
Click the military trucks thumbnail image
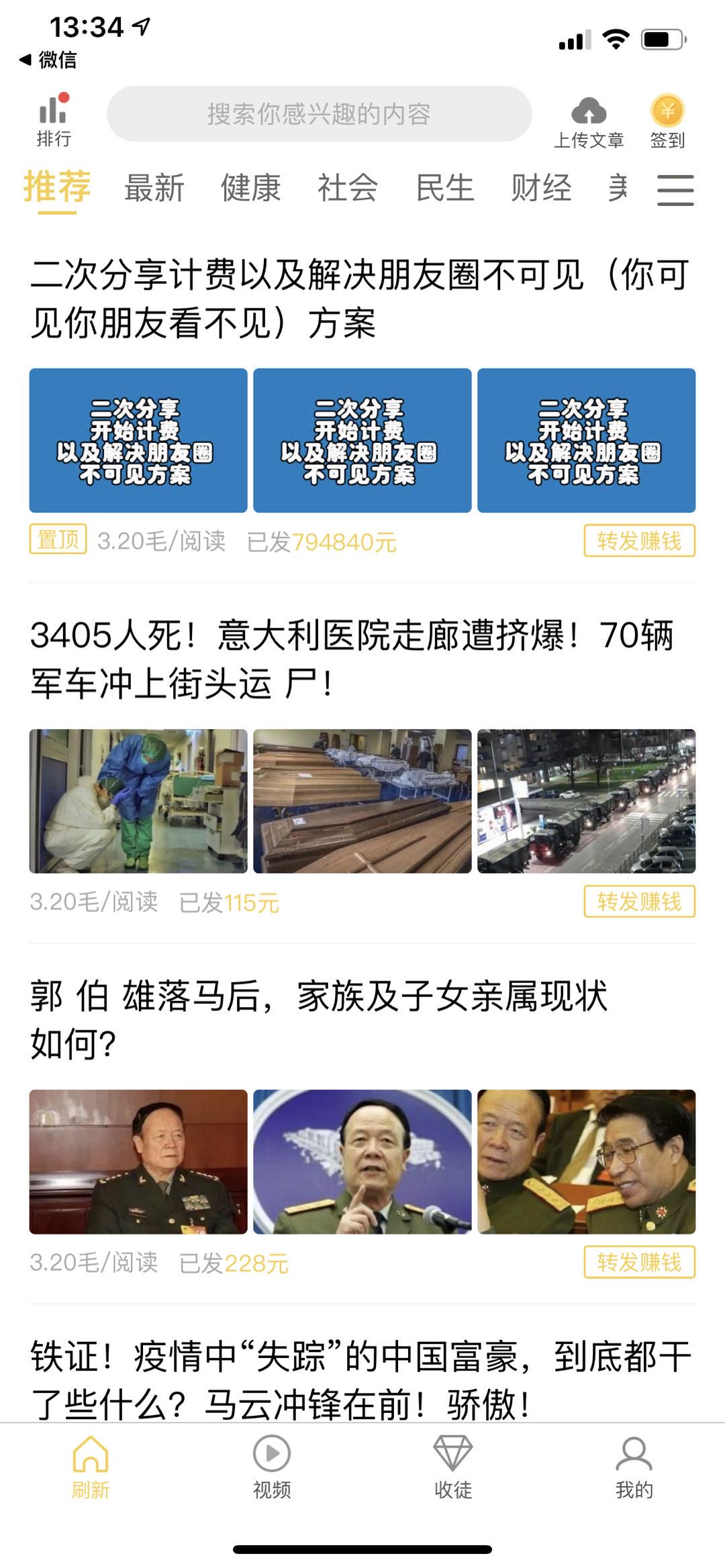point(586,799)
